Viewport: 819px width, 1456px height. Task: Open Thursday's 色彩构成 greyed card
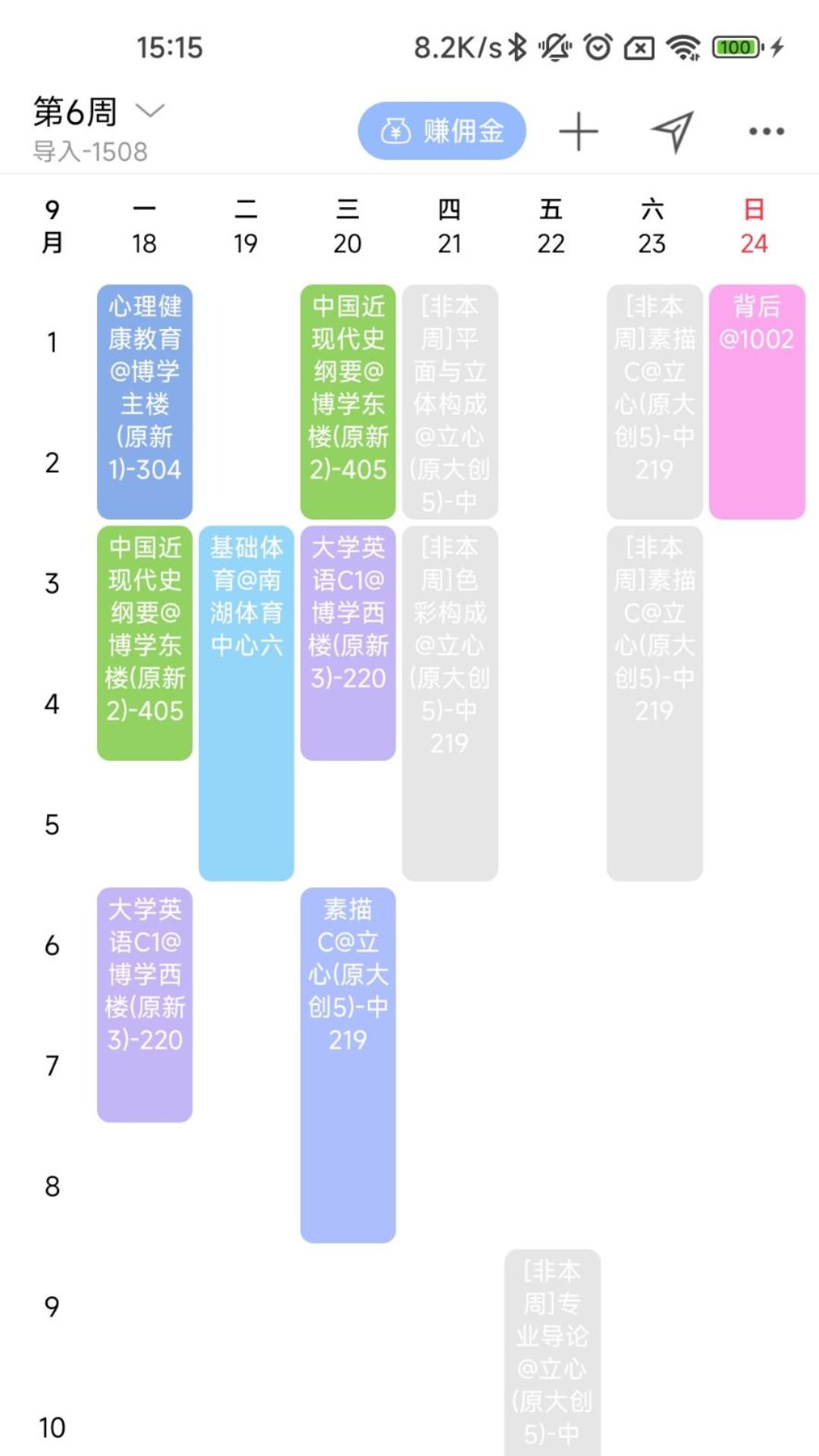click(450, 702)
